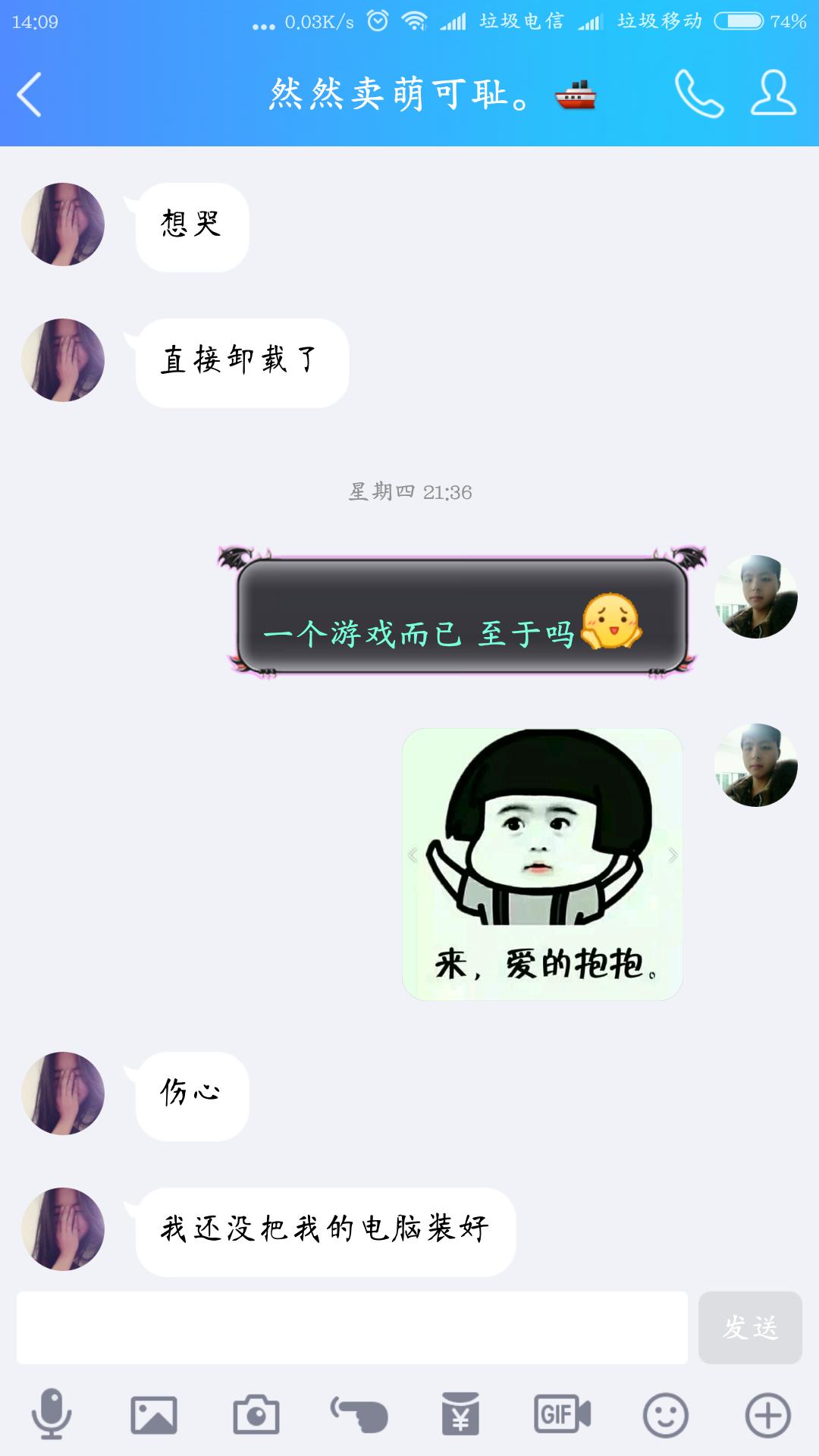Open the 来，爱的抱抱 sticker image
Screen dimensions: 819x1456
[x=542, y=864]
